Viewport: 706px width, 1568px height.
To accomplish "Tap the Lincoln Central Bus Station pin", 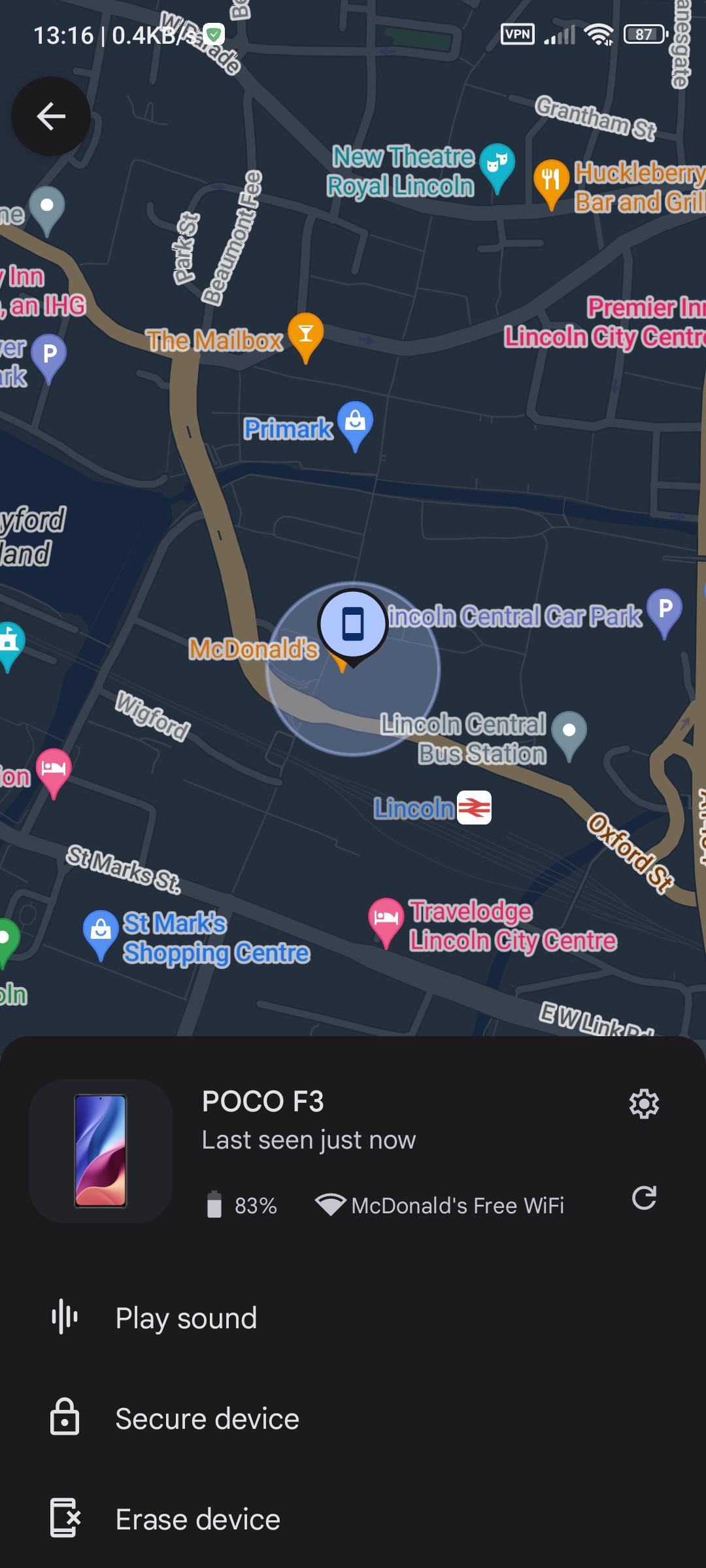I will (x=569, y=732).
